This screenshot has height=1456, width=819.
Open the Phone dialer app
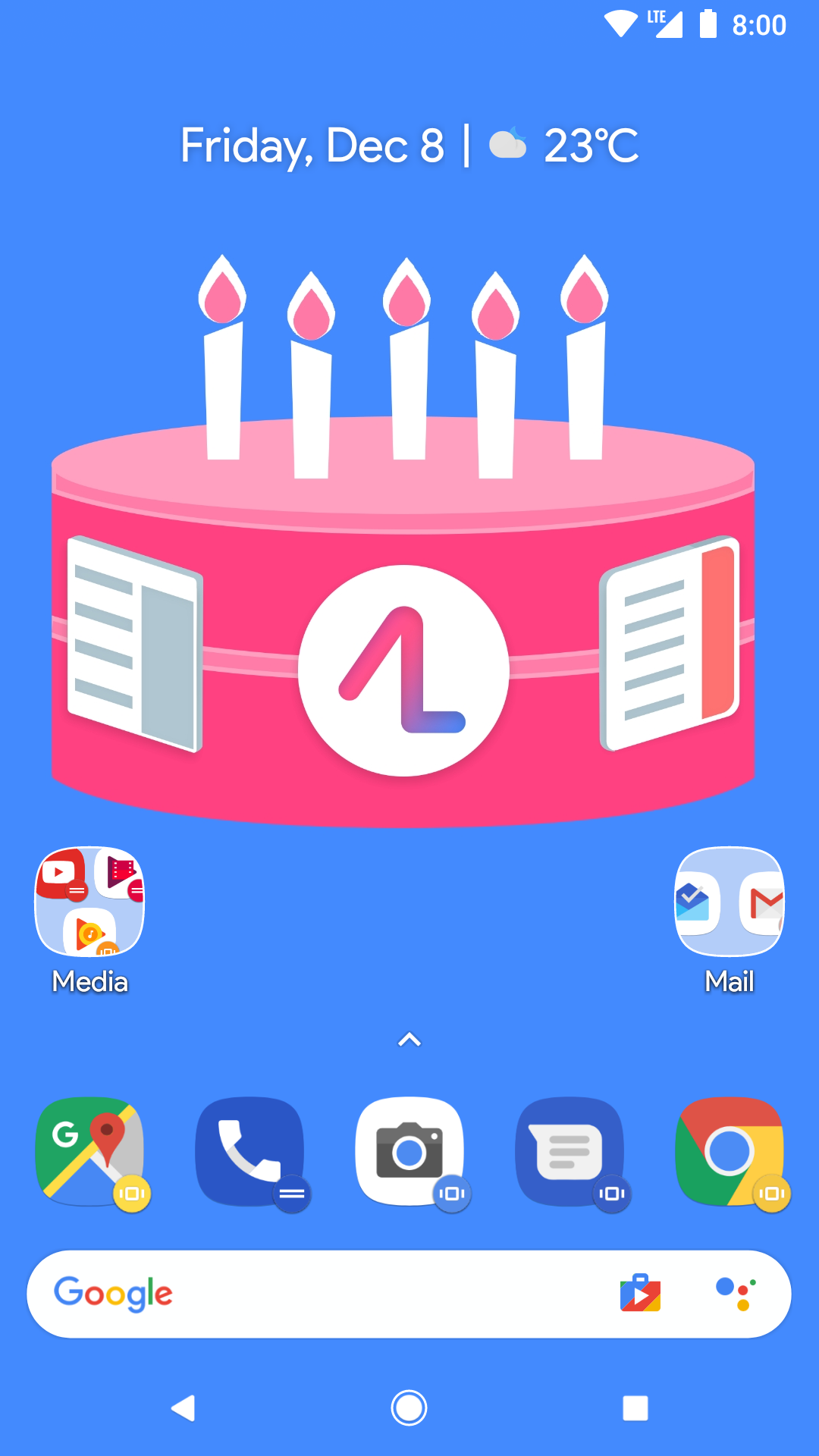pyautogui.click(x=249, y=1151)
